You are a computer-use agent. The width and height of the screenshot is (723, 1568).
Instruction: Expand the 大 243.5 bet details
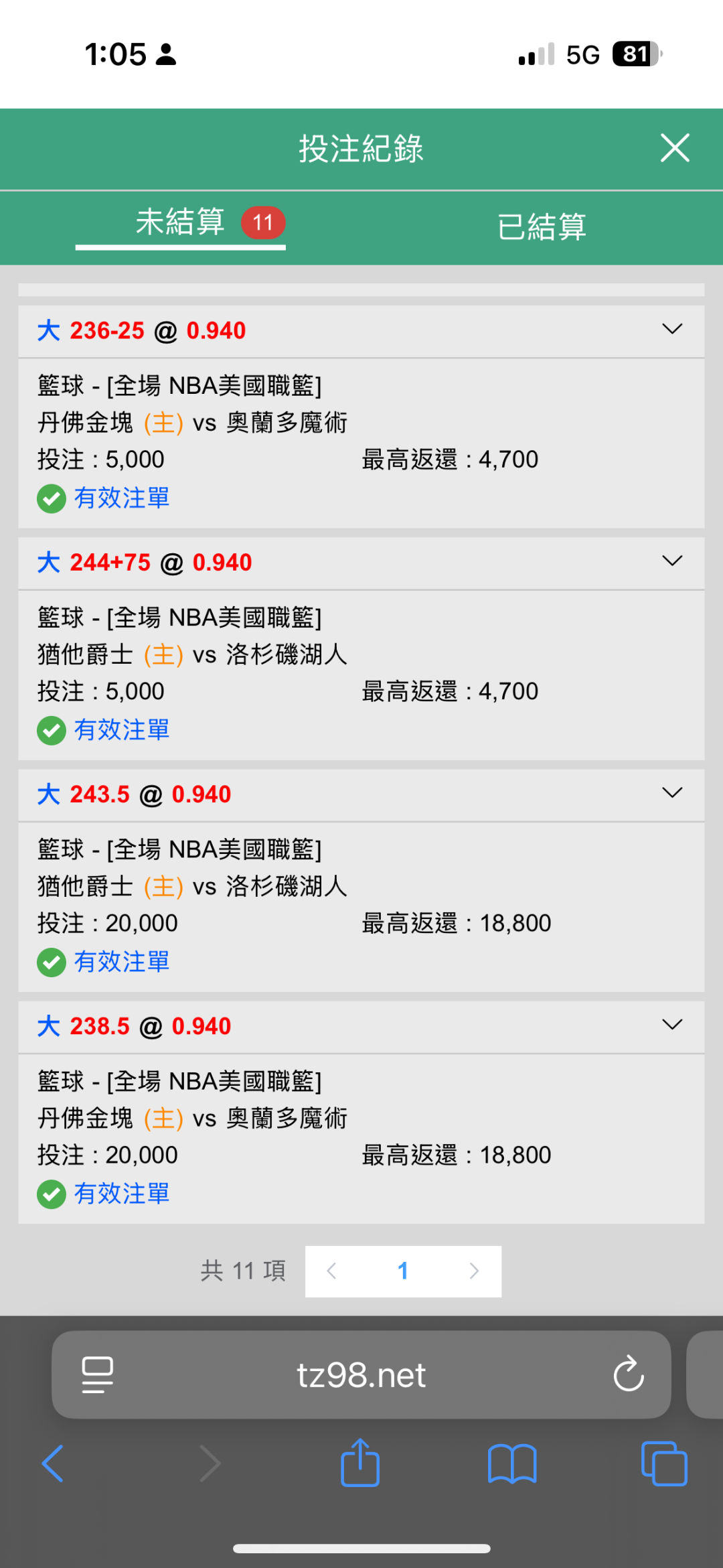coord(672,793)
